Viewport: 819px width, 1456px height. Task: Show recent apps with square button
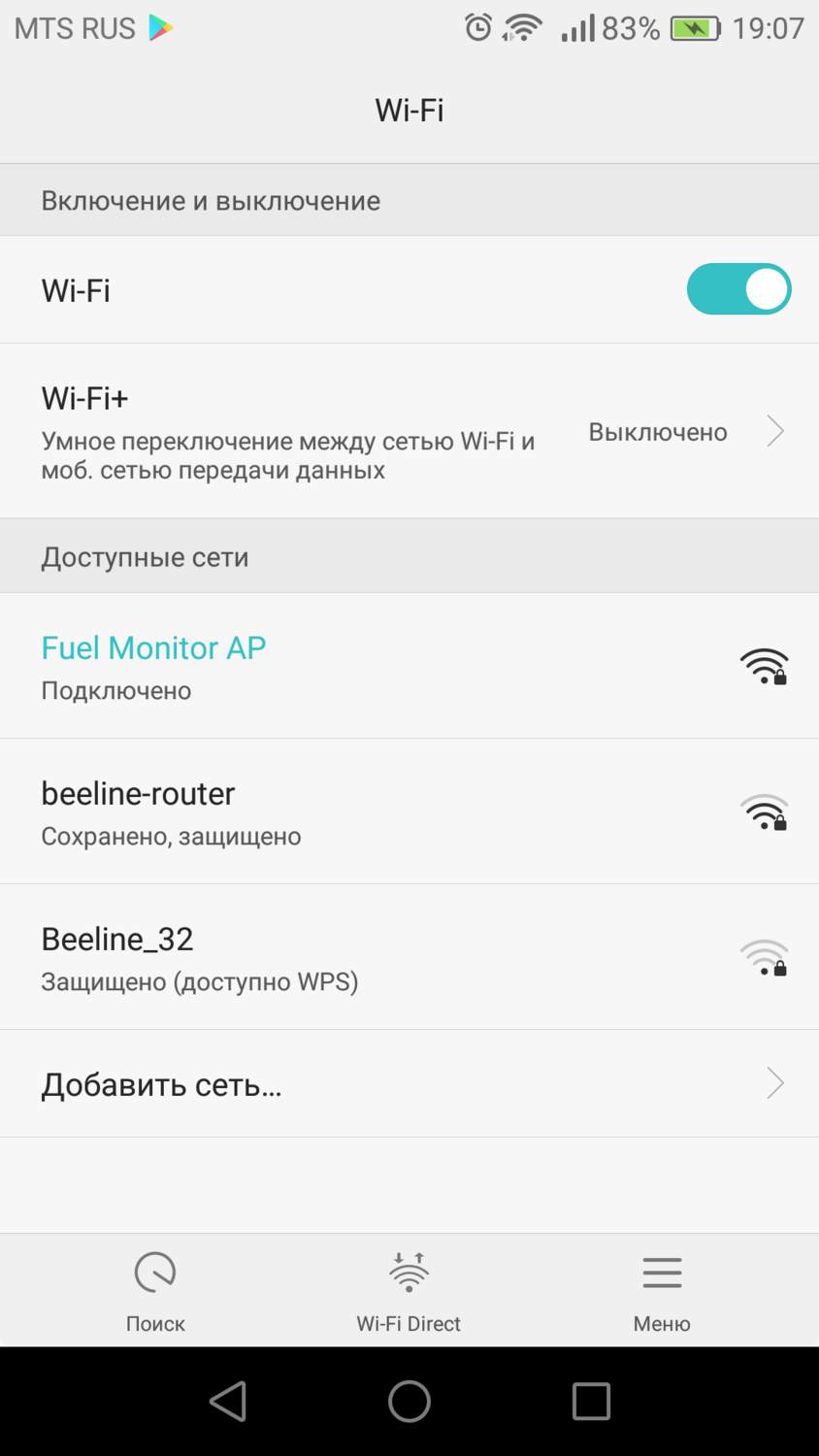click(x=591, y=1401)
